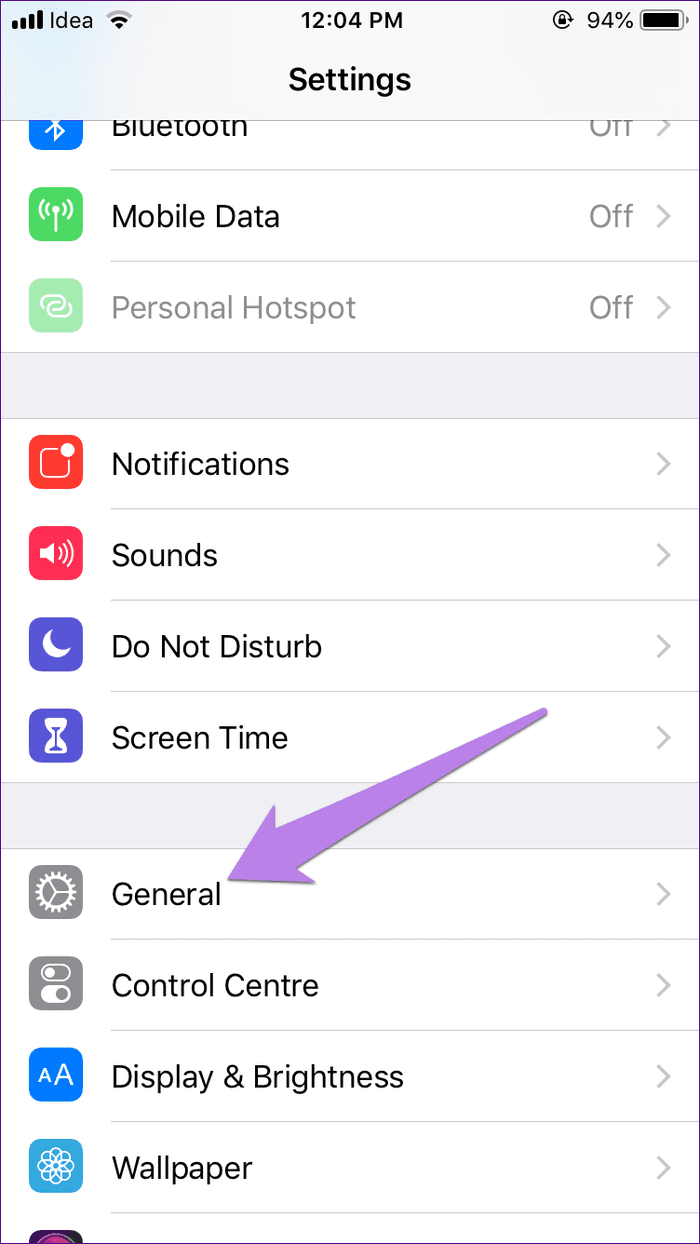Open Control Centre settings
The width and height of the screenshot is (700, 1244).
coord(350,985)
